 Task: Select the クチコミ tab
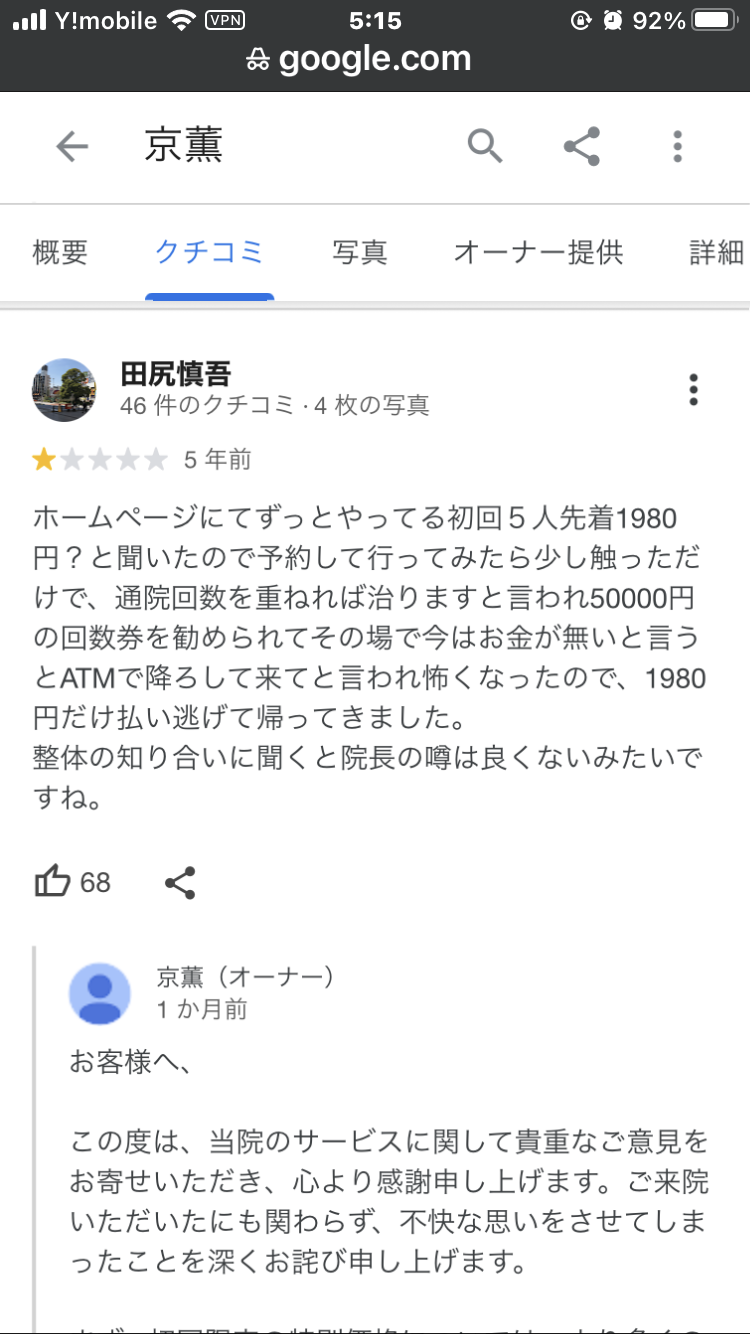coord(209,253)
